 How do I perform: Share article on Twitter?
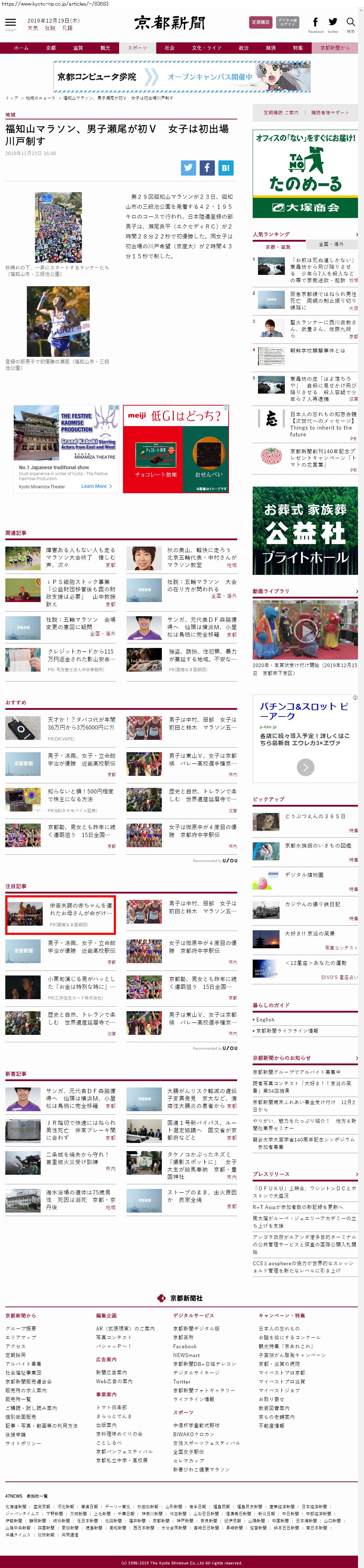[x=188, y=168]
